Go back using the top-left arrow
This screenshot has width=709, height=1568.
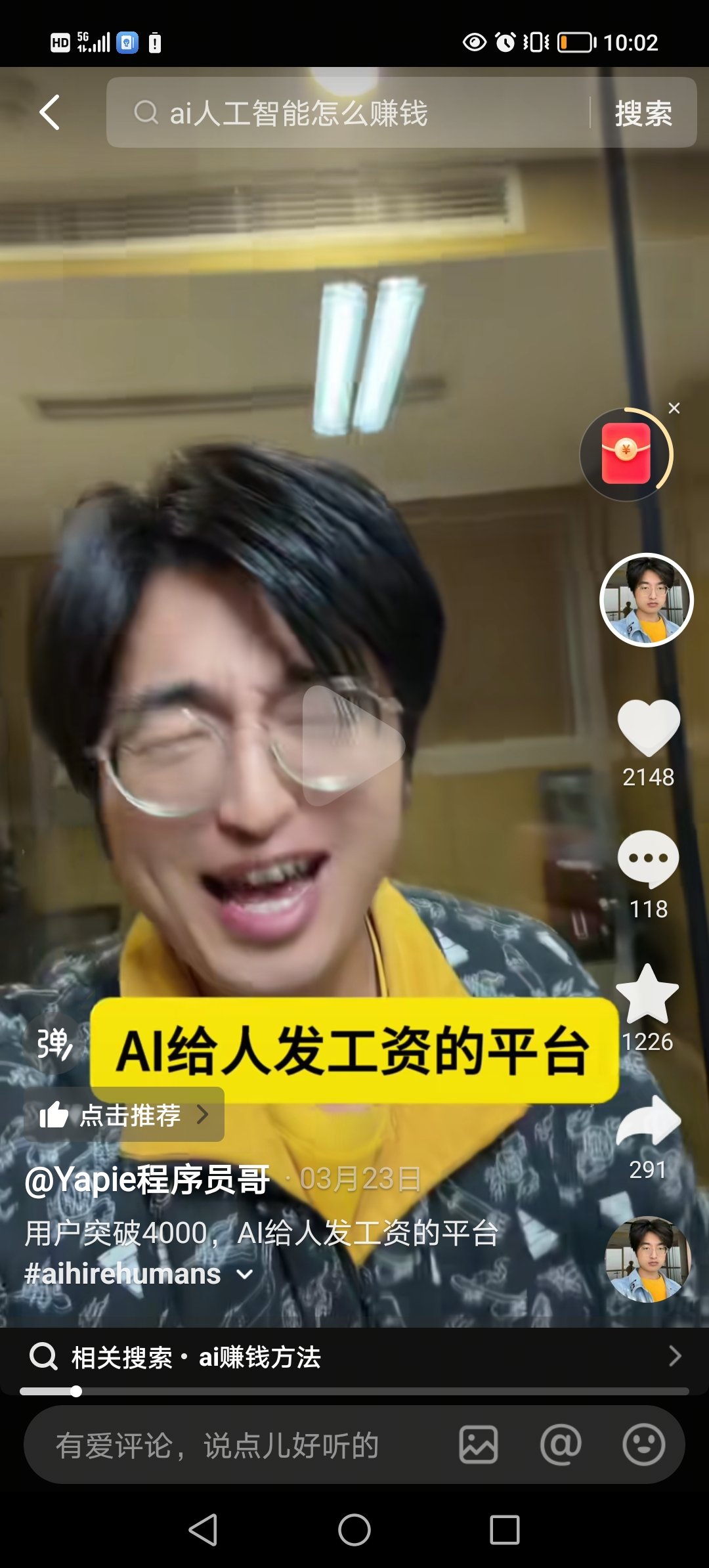coord(50,112)
